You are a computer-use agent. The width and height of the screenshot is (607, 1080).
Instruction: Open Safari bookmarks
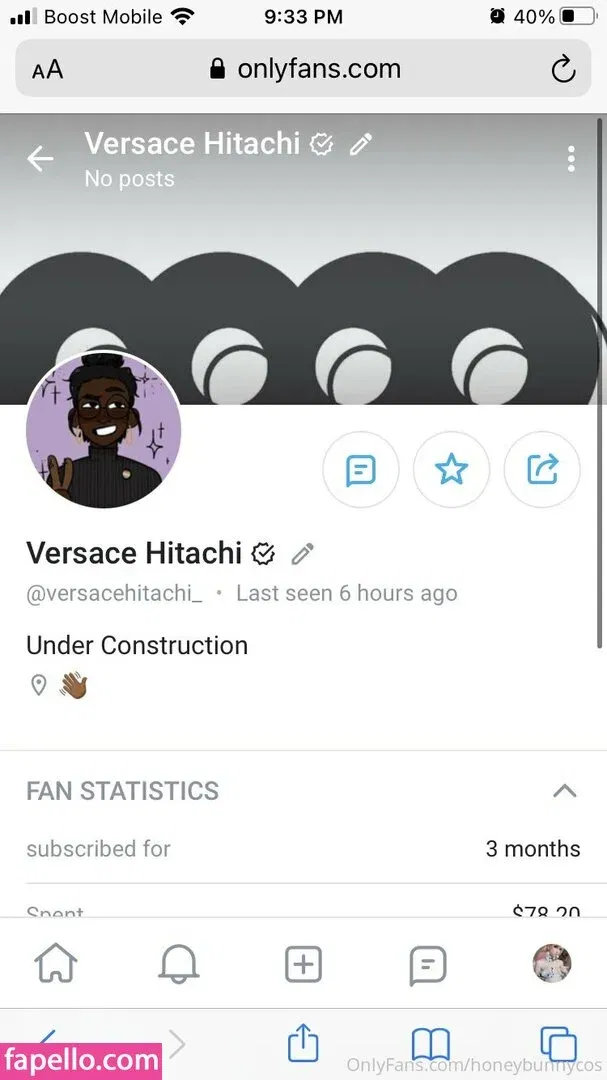(431, 1045)
